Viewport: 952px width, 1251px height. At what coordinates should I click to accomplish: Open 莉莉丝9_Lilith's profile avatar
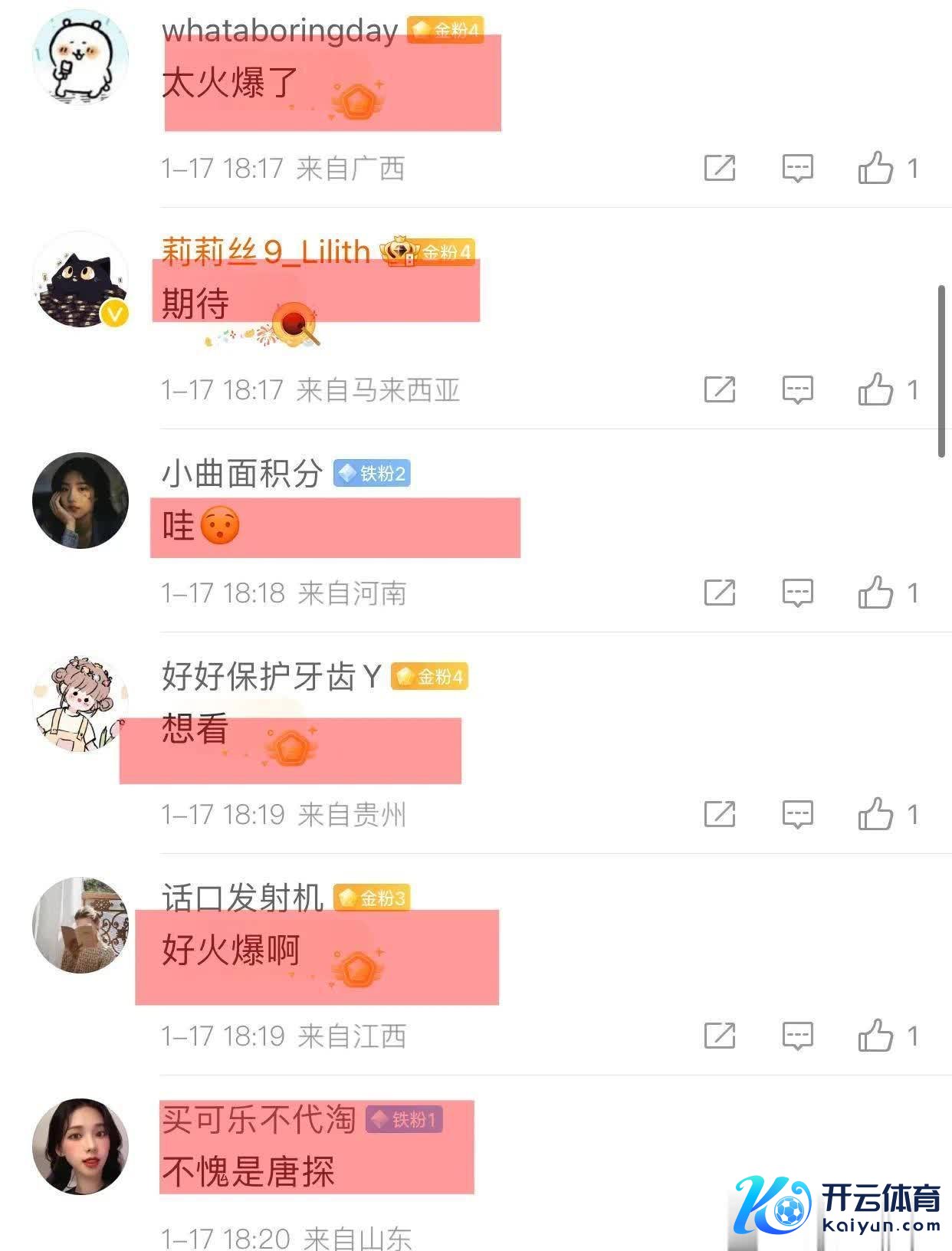(80, 279)
